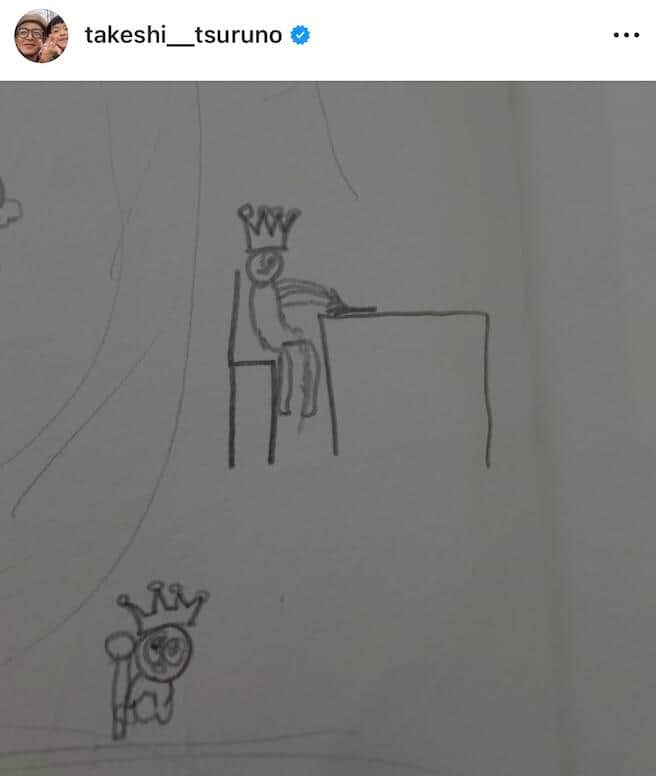Open the post's three-dot options menu
The height and width of the screenshot is (776, 656).
(625, 36)
